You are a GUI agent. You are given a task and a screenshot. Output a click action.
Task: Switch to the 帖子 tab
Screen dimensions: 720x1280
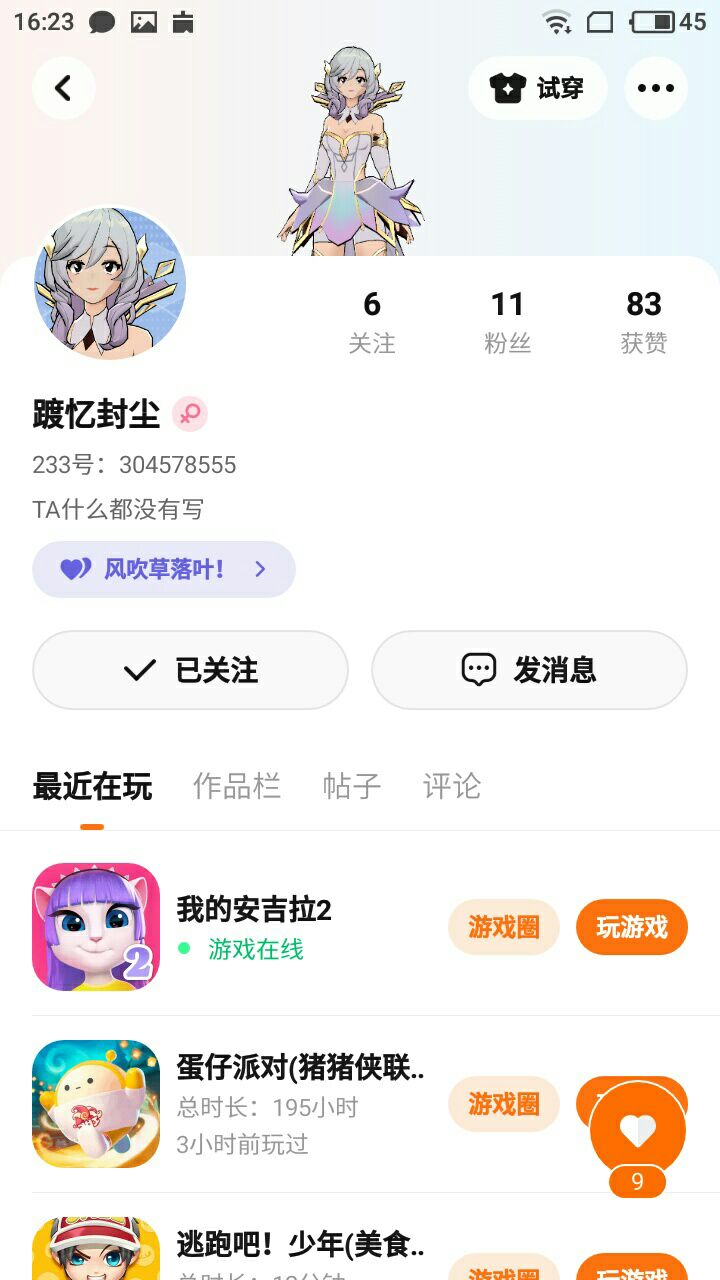(352, 786)
